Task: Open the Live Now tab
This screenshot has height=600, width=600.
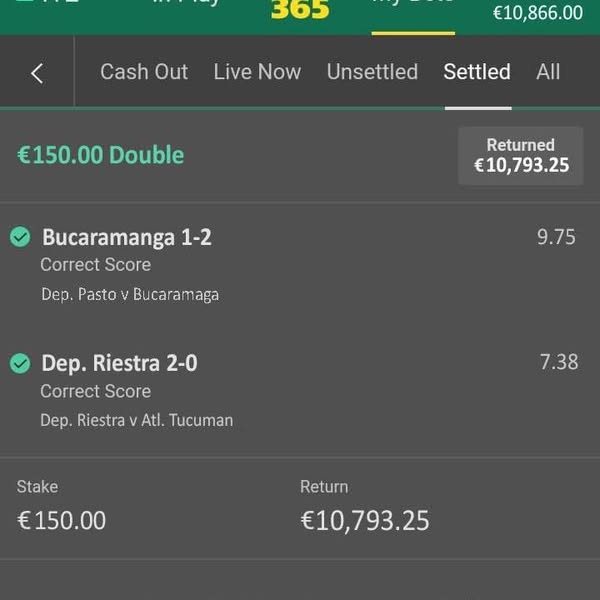Action: tap(257, 72)
